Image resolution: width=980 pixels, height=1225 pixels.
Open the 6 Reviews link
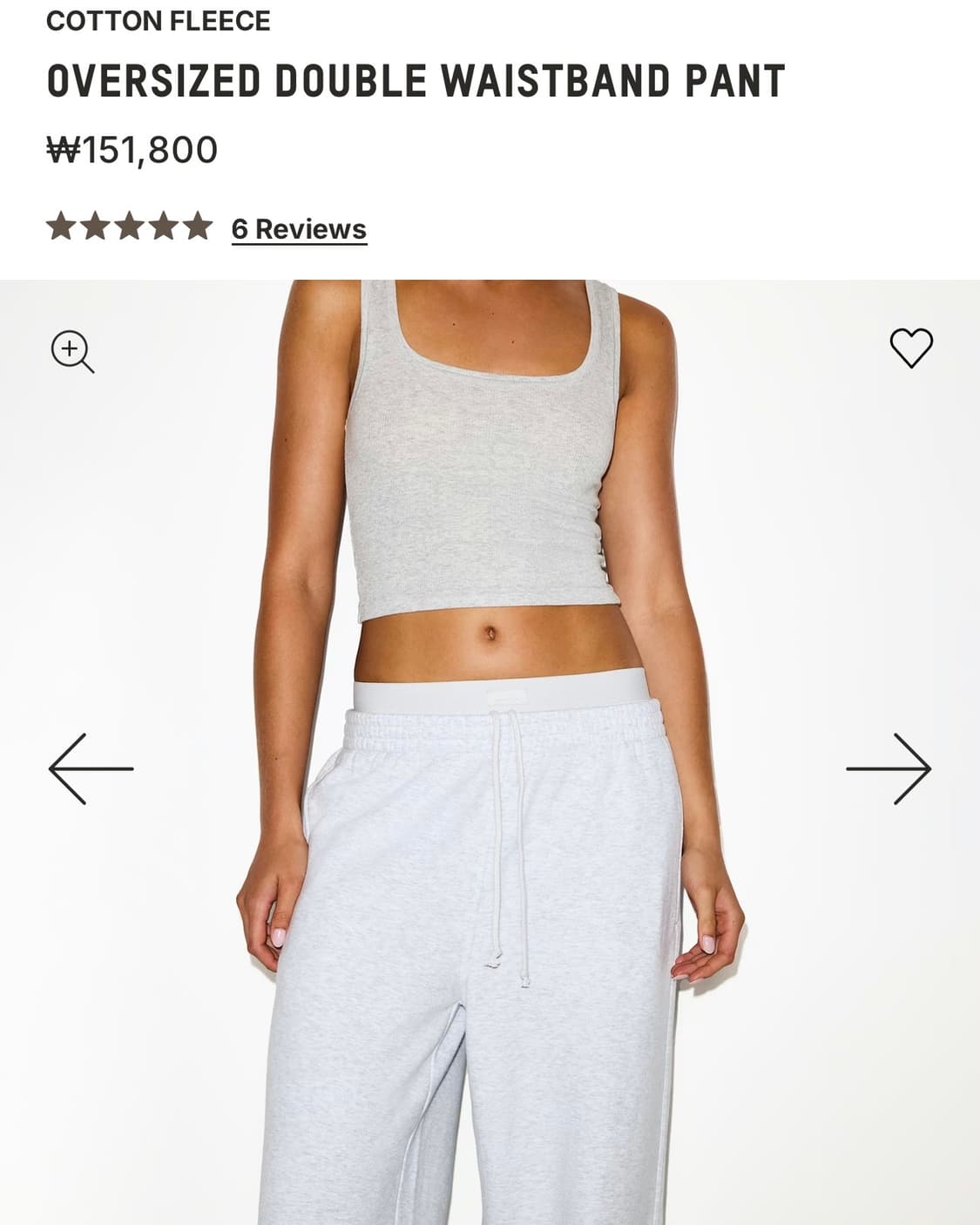297,229
